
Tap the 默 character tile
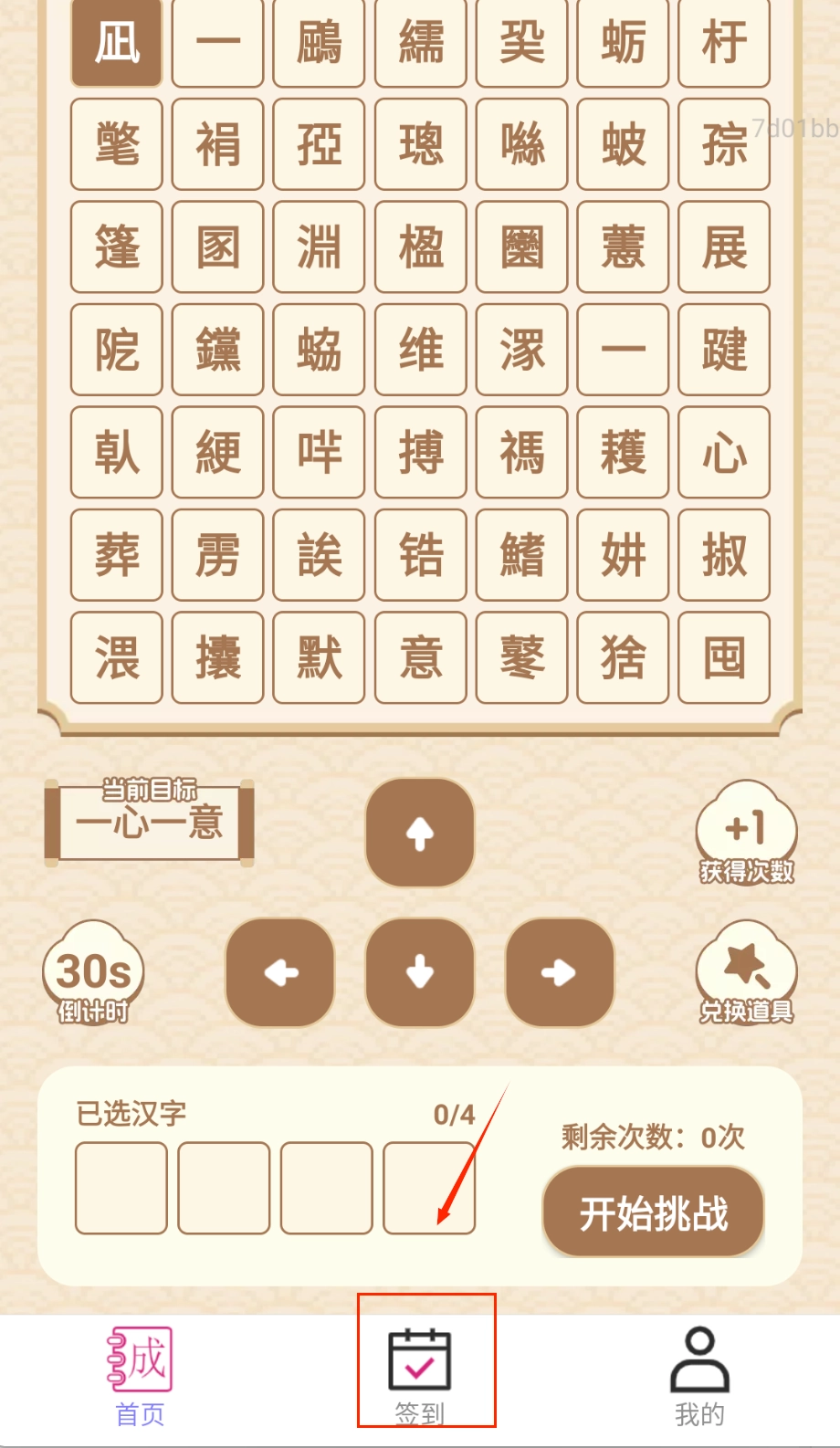(x=319, y=657)
